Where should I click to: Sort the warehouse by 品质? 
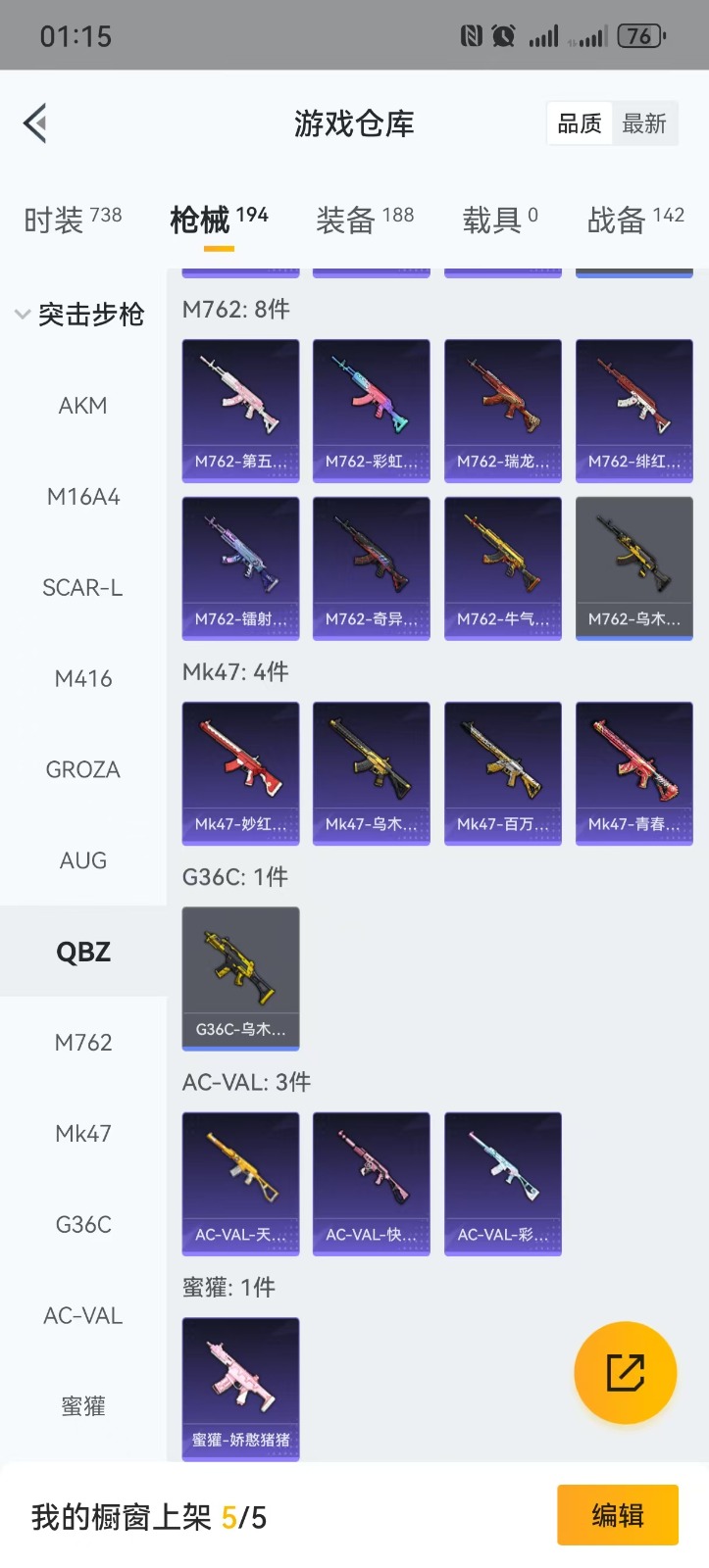(x=580, y=124)
